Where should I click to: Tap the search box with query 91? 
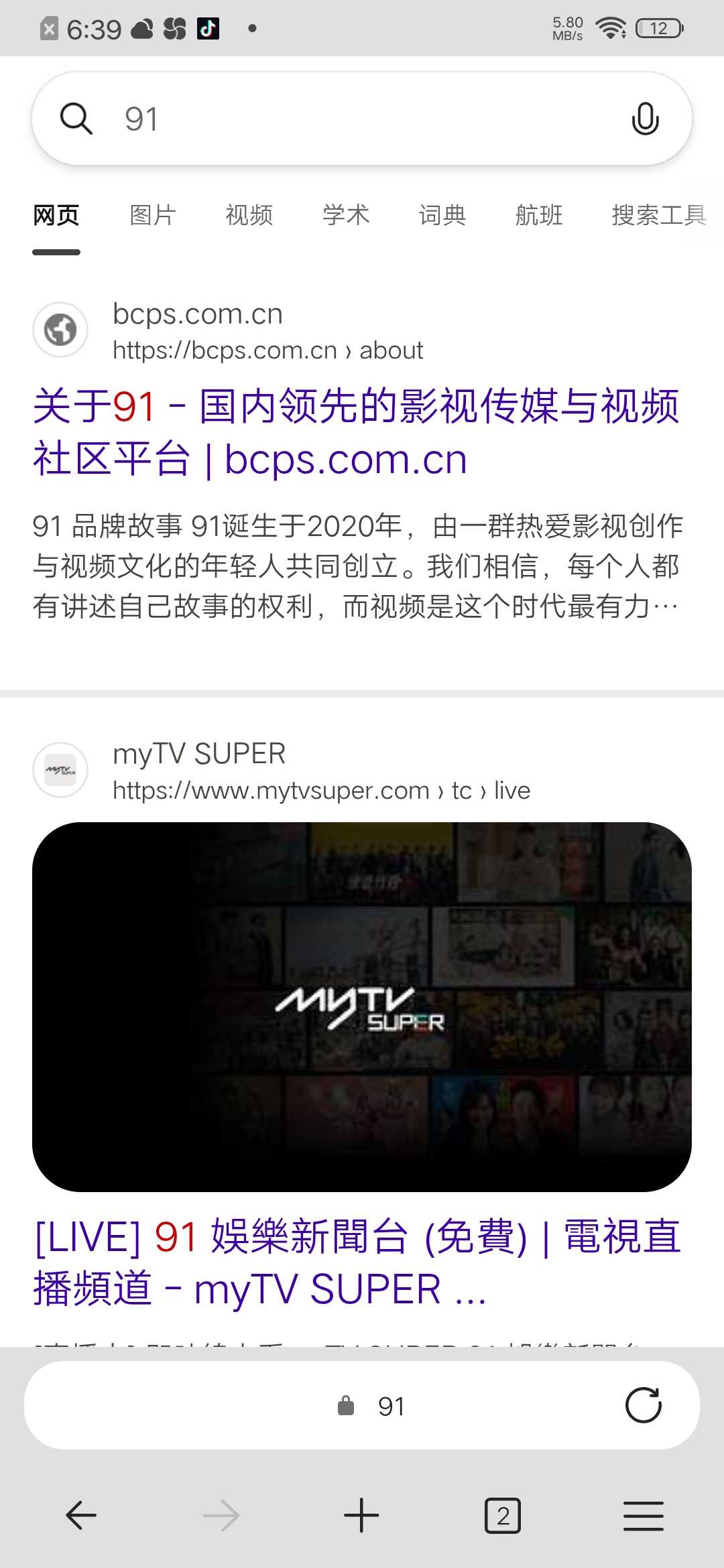(349, 119)
